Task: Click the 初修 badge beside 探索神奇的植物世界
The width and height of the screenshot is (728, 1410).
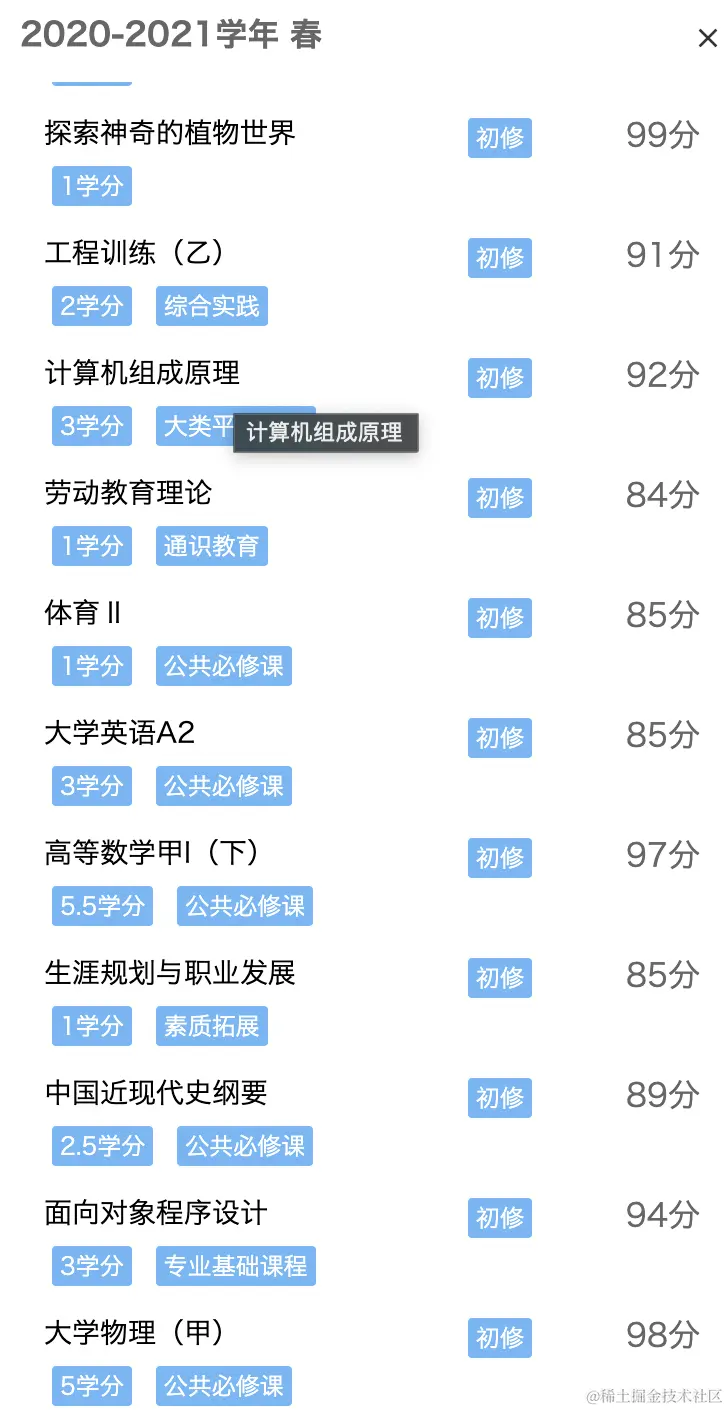Action: click(x=499, y=138)
